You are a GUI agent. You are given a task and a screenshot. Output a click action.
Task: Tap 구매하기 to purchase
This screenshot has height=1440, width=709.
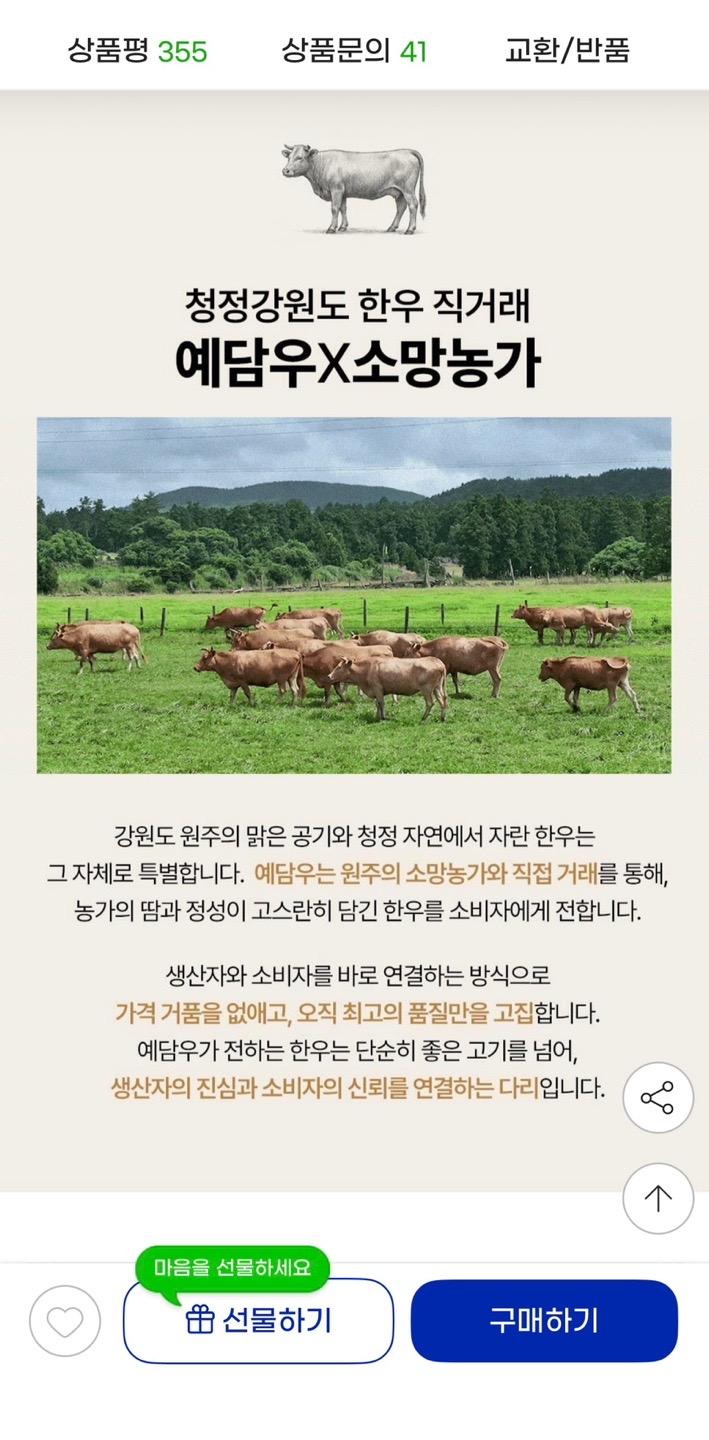click(x=544, y=1321)
